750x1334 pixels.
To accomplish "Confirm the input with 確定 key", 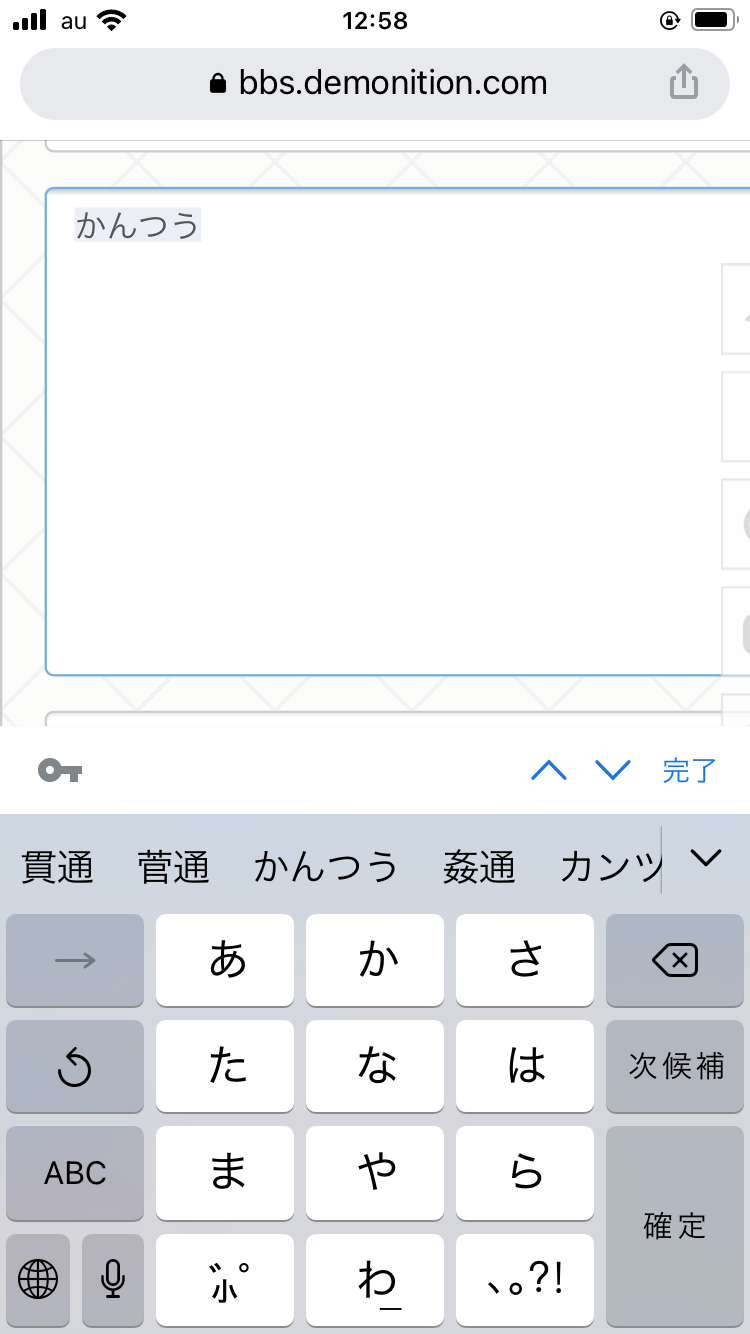I will [x=675, y=1225].
